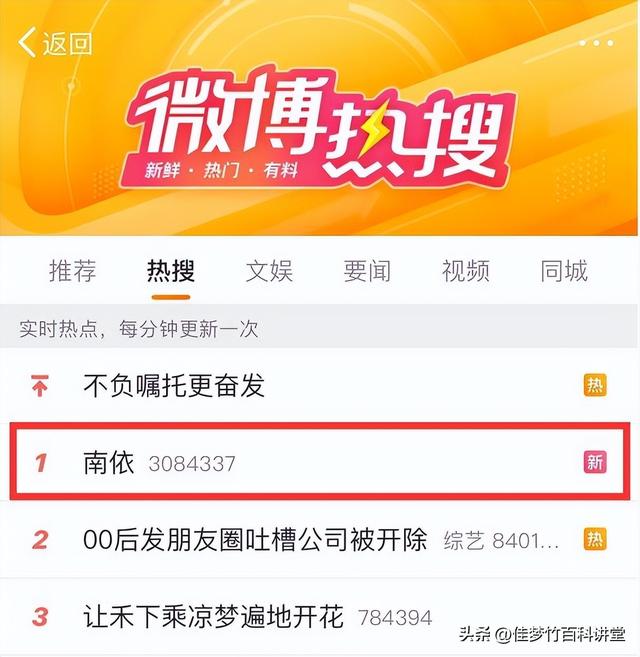This screenshot has height=657, width=640.
Task: Open the top trending topic 南依
Action: coord(109,462)
